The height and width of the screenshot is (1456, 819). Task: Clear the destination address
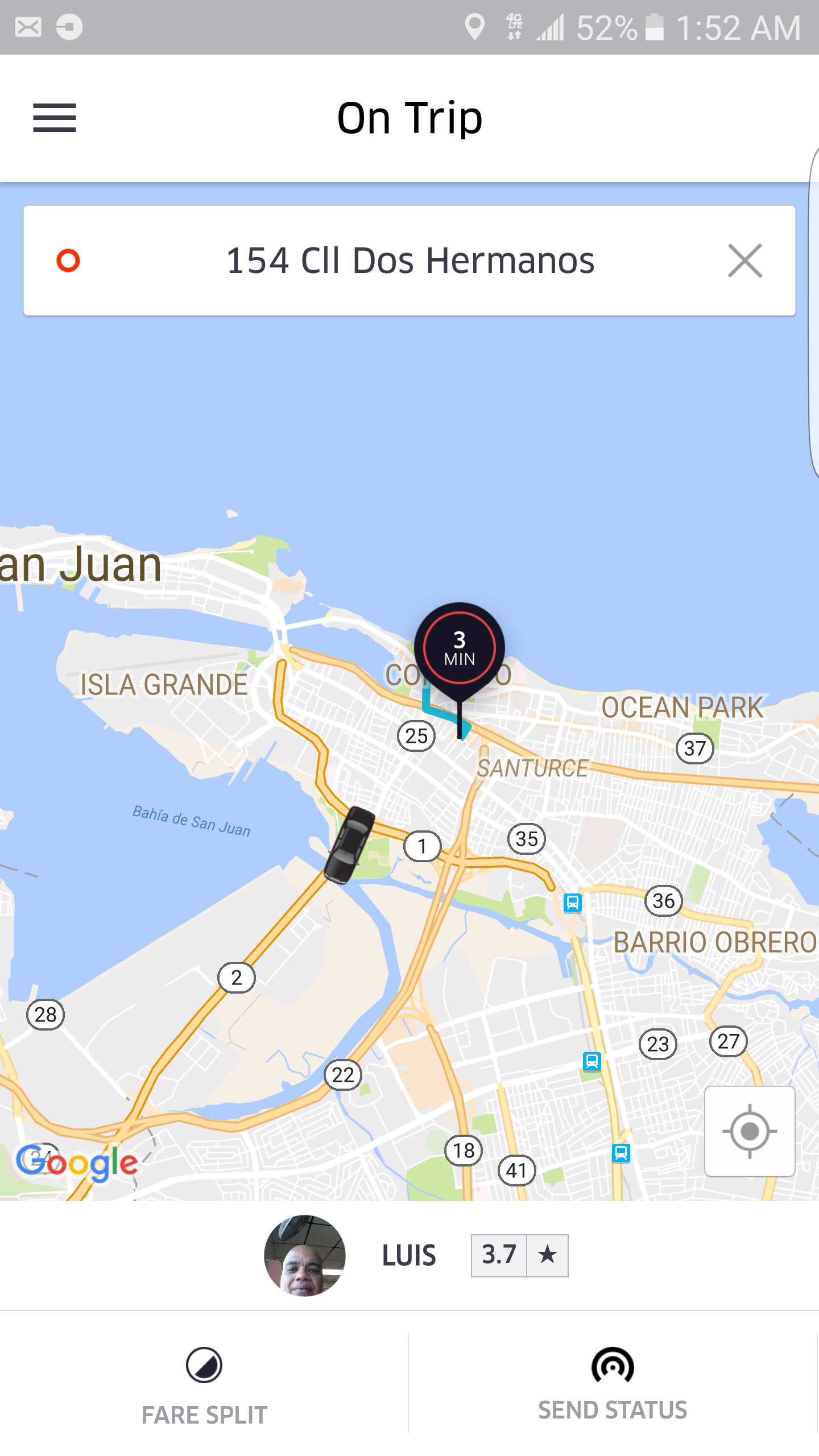pyautogui.click(x=744, y=261)
